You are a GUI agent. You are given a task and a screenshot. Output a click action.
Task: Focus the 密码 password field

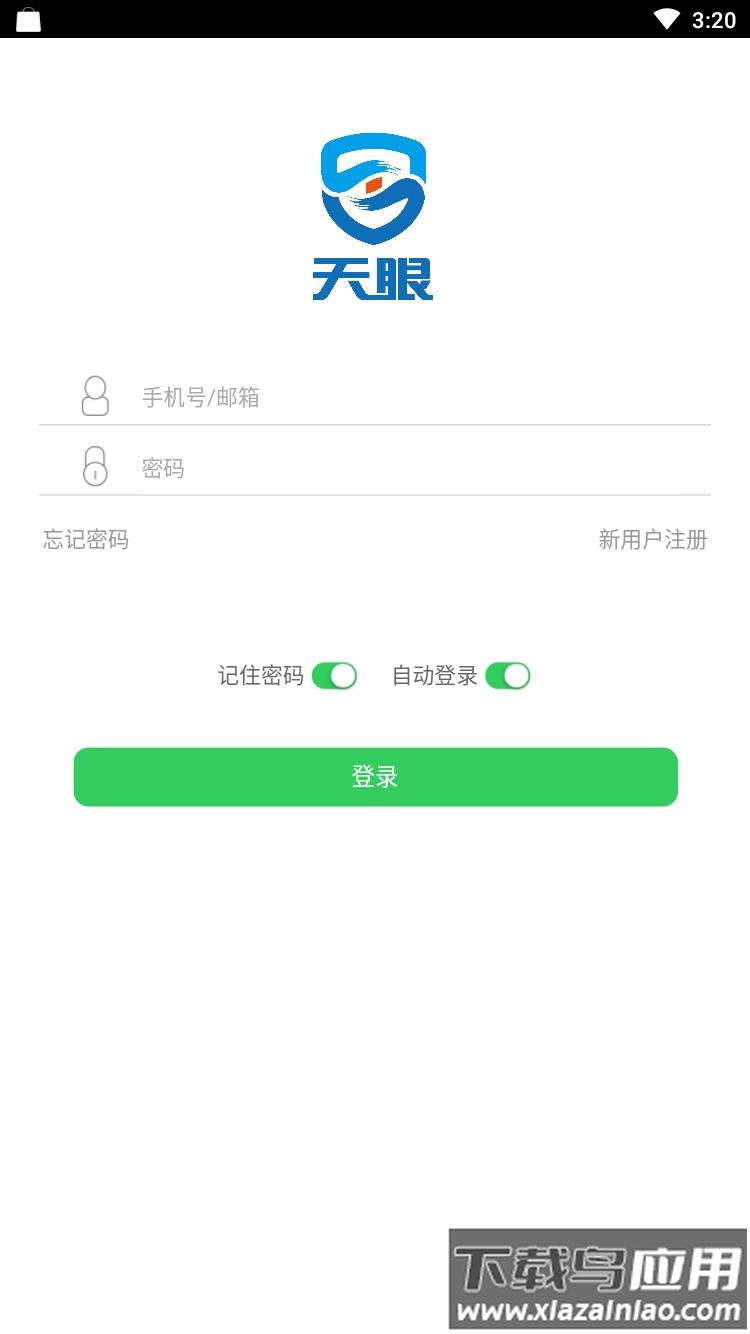[420, 468]
